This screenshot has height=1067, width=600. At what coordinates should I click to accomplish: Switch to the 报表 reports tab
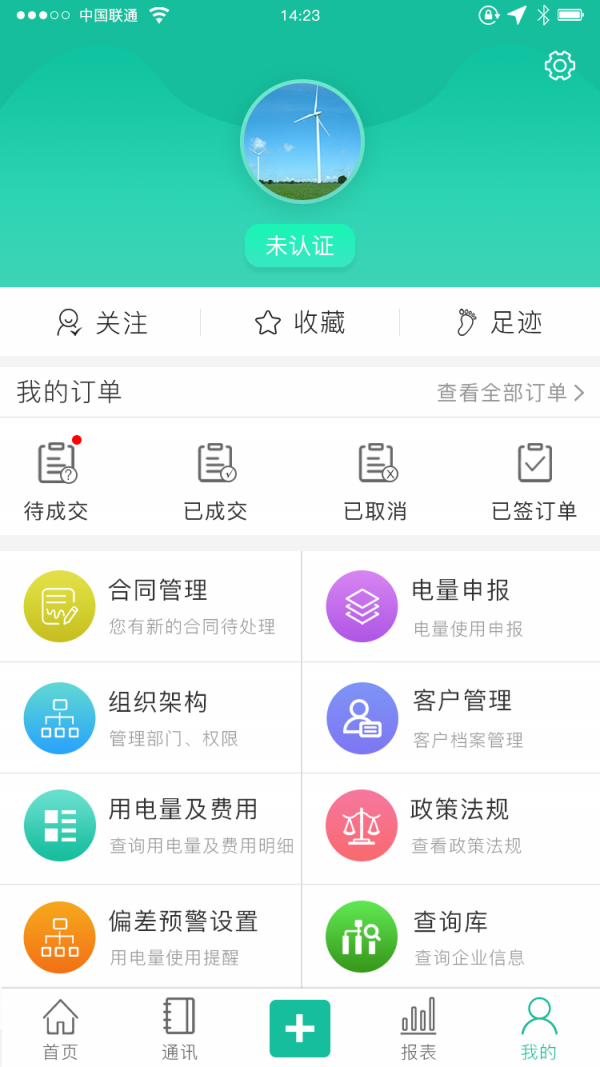click(418, 1029)
